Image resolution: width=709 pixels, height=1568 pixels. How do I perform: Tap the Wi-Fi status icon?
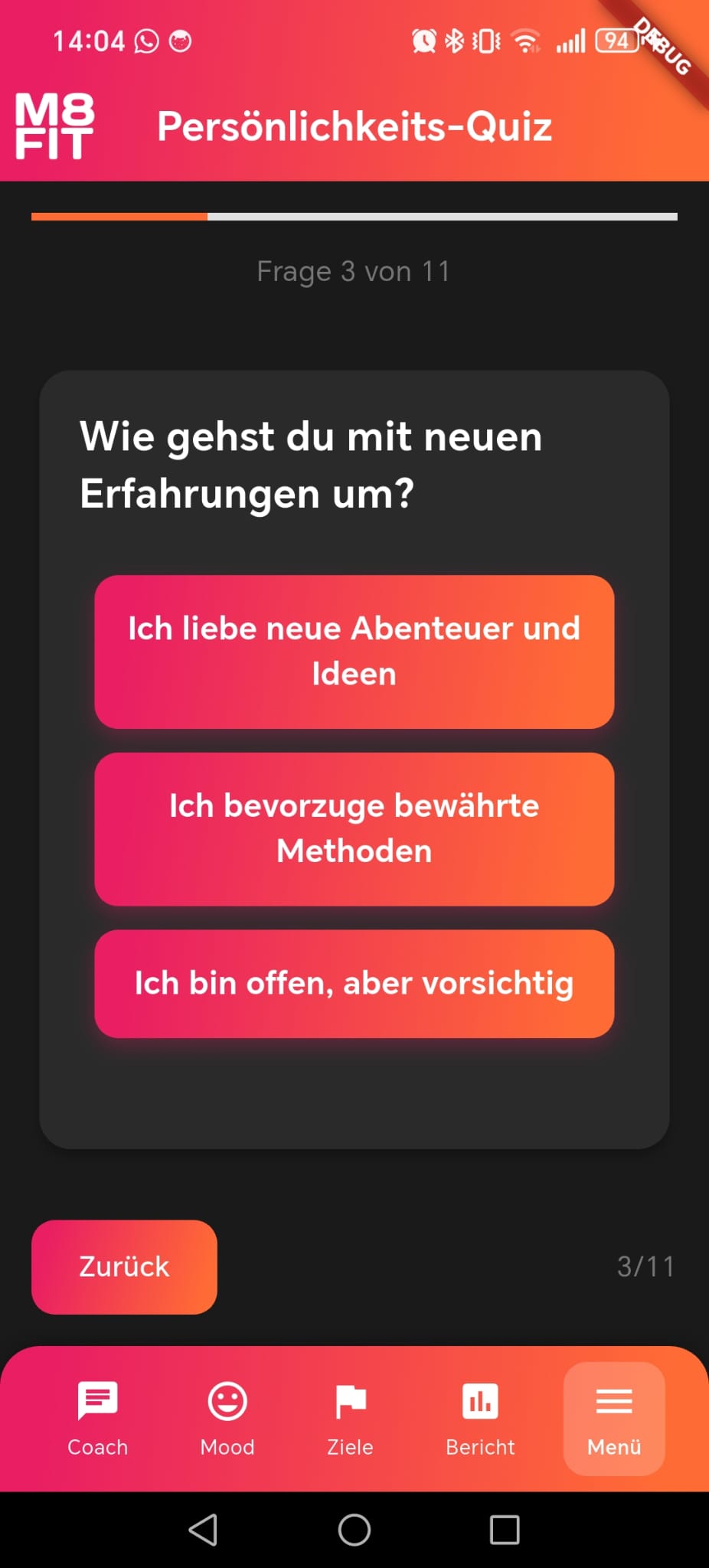point(525,40)
